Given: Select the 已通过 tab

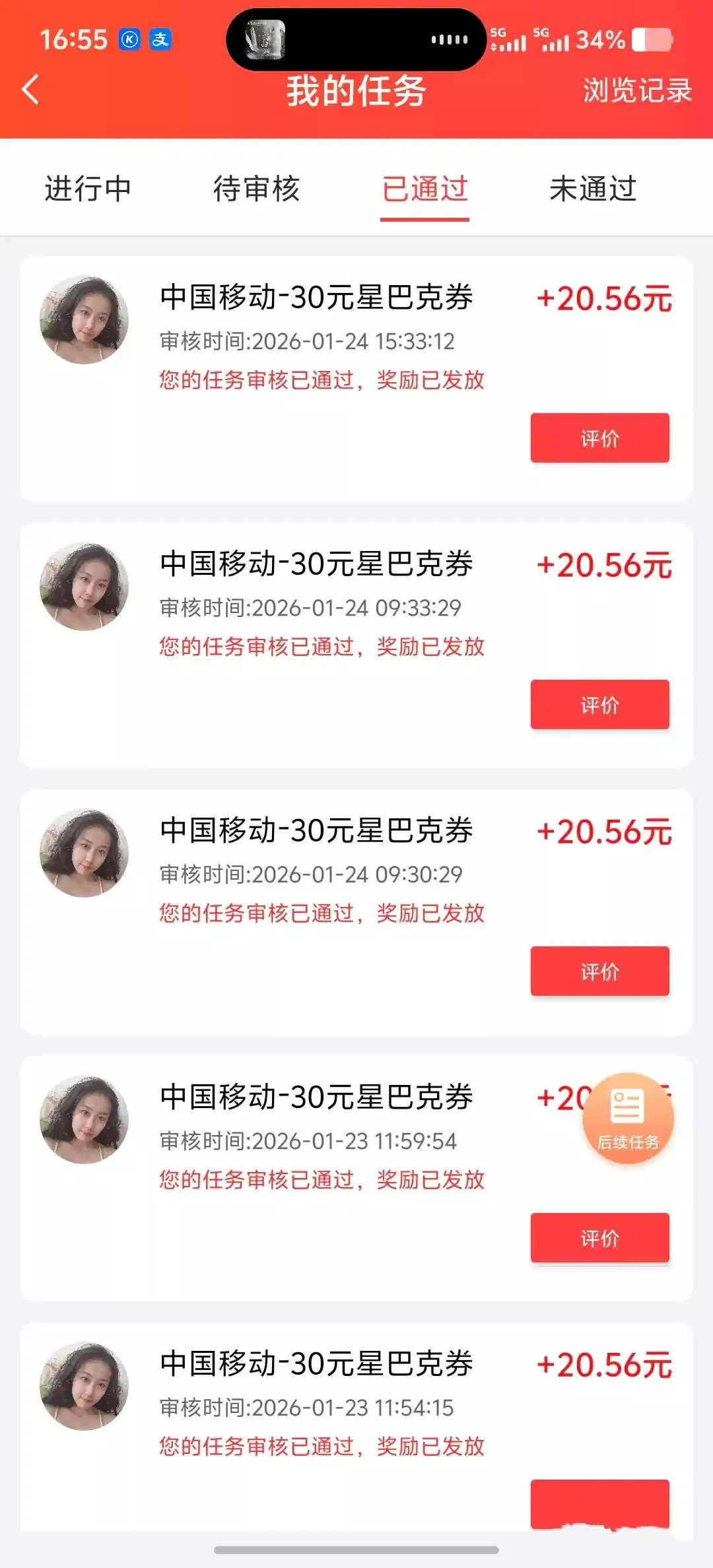Looking at the screenshot, I should (x=424, y=189).
